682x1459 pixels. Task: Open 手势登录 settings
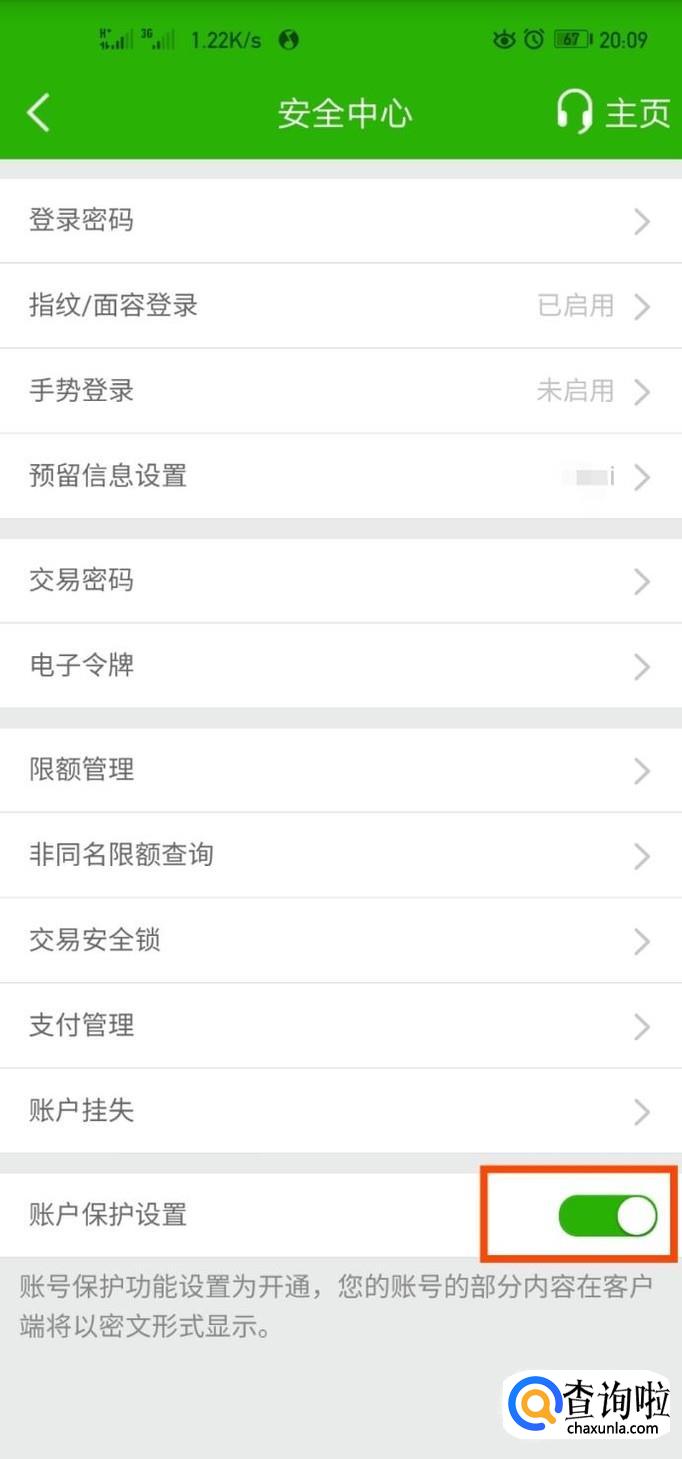(x=340, y=391)
